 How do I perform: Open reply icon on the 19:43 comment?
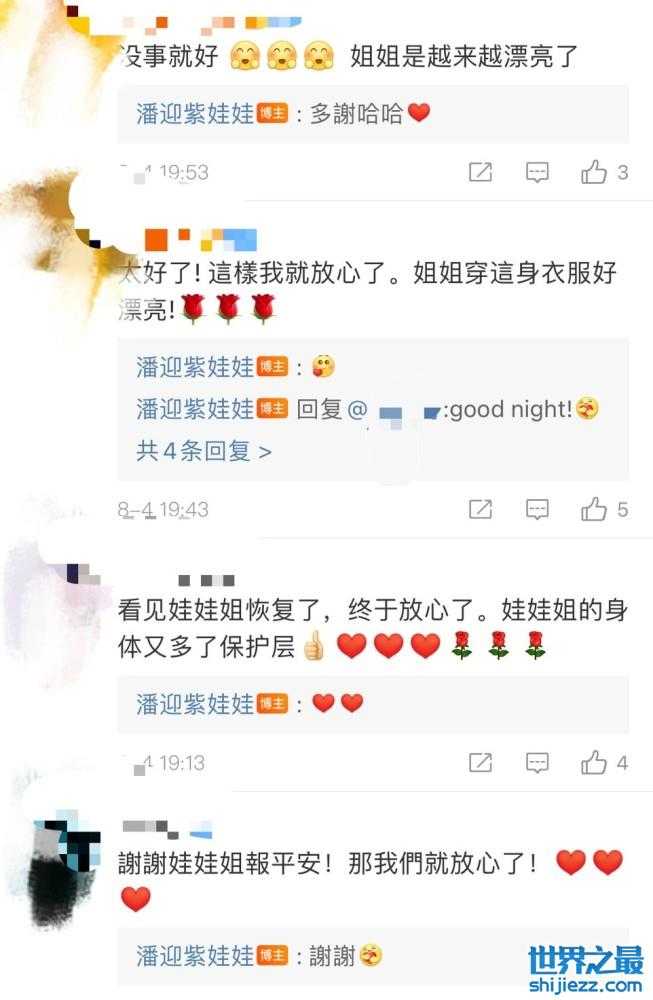click(538, 509)
